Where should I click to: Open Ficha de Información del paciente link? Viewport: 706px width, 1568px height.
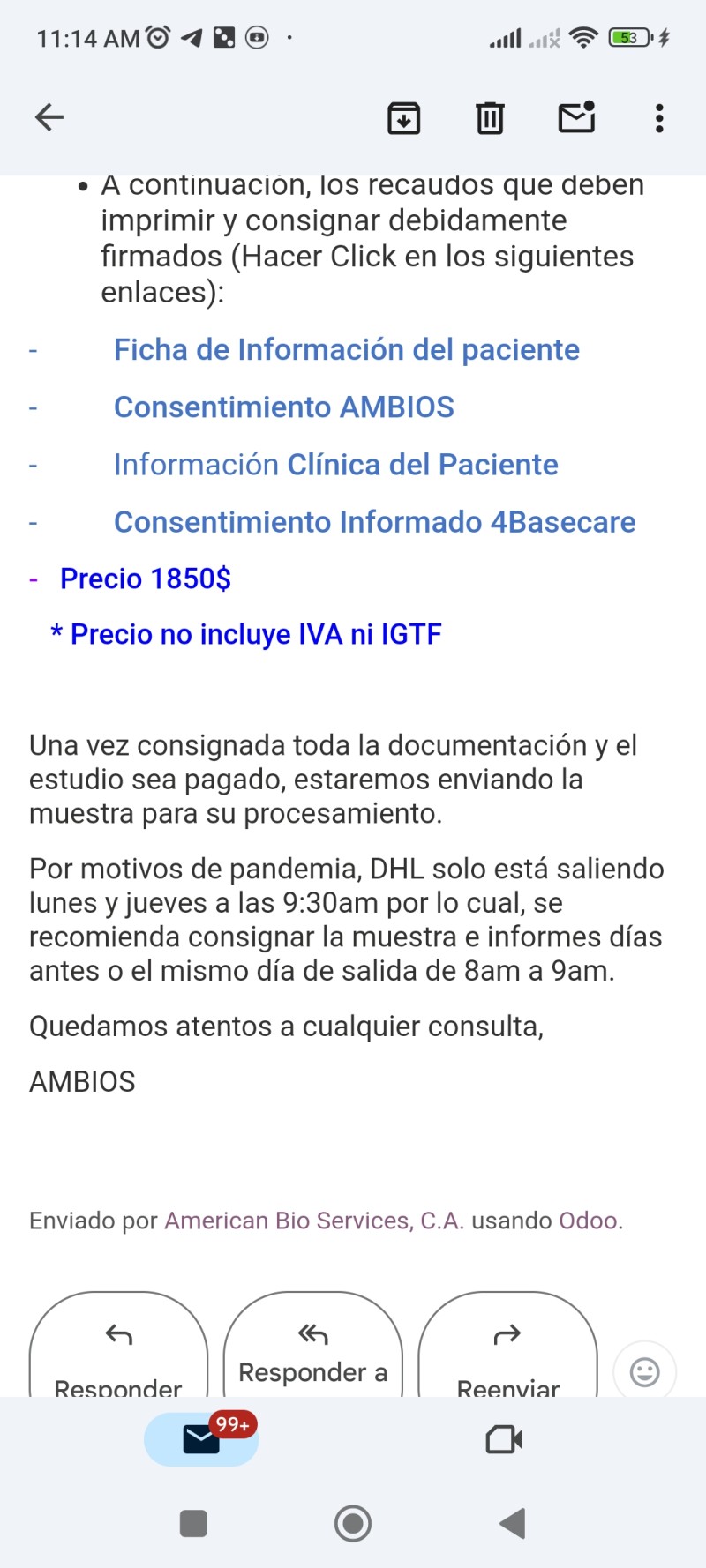point(346,350)
